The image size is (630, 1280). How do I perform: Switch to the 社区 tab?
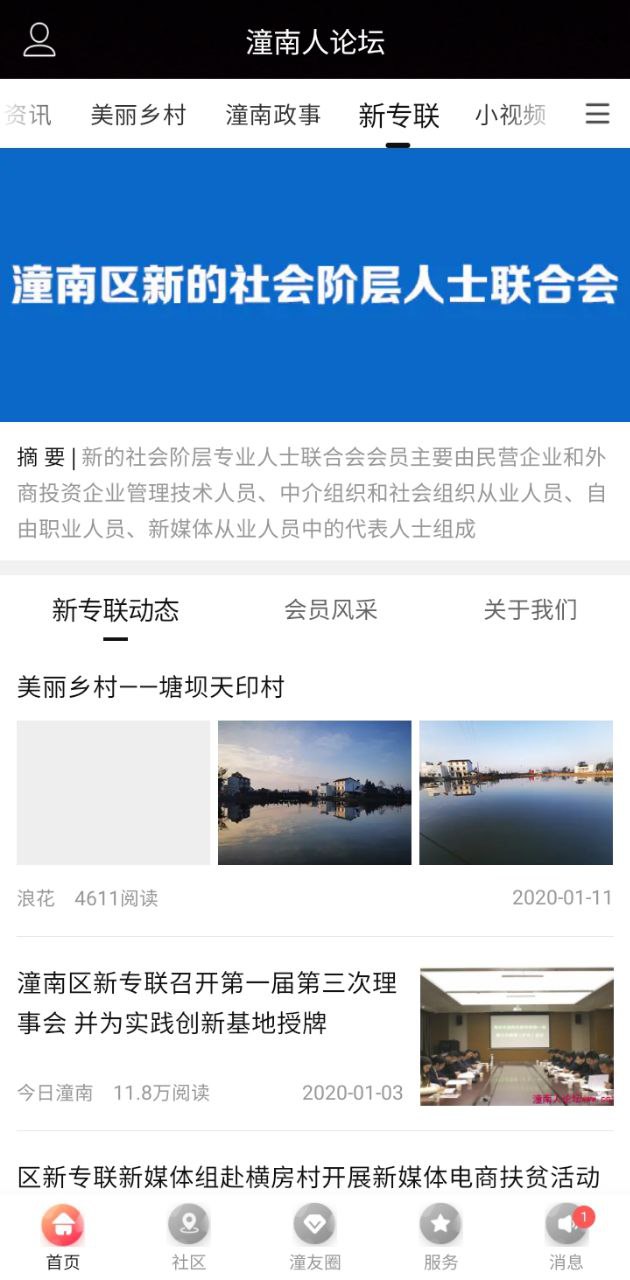189,1237
